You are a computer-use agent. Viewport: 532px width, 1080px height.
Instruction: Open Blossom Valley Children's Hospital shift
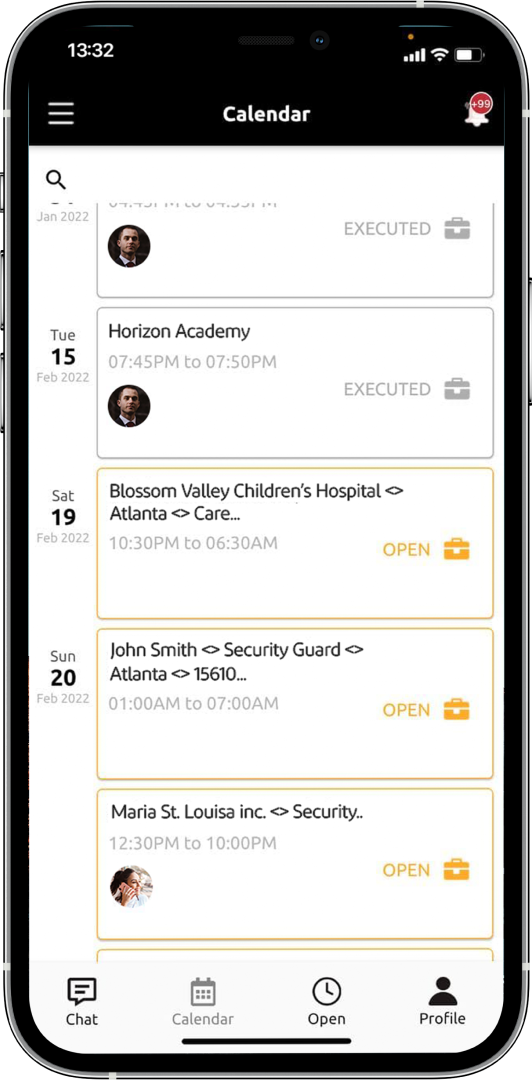coord(295,543)
